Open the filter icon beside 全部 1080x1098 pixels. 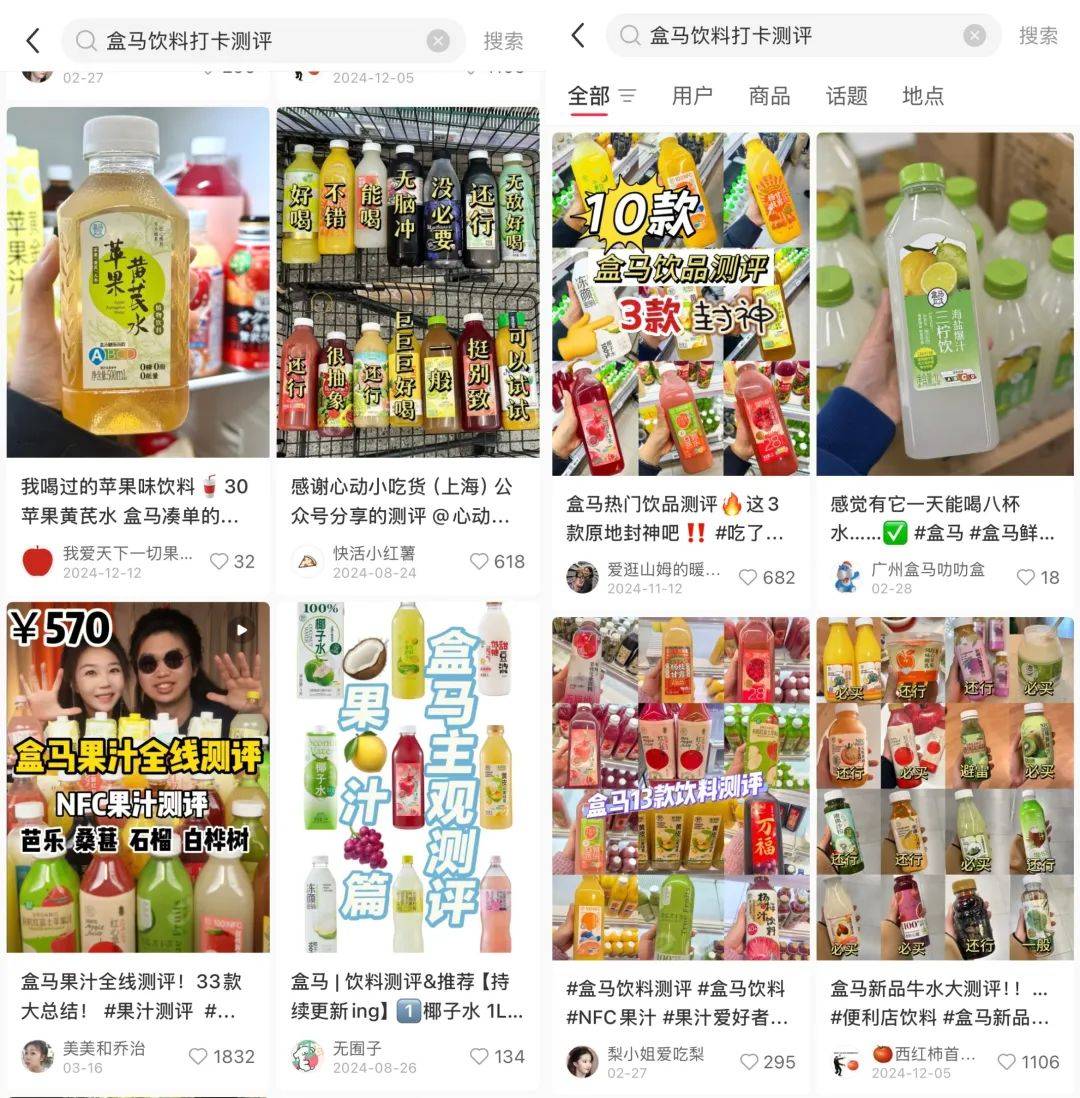coord(627,96)
